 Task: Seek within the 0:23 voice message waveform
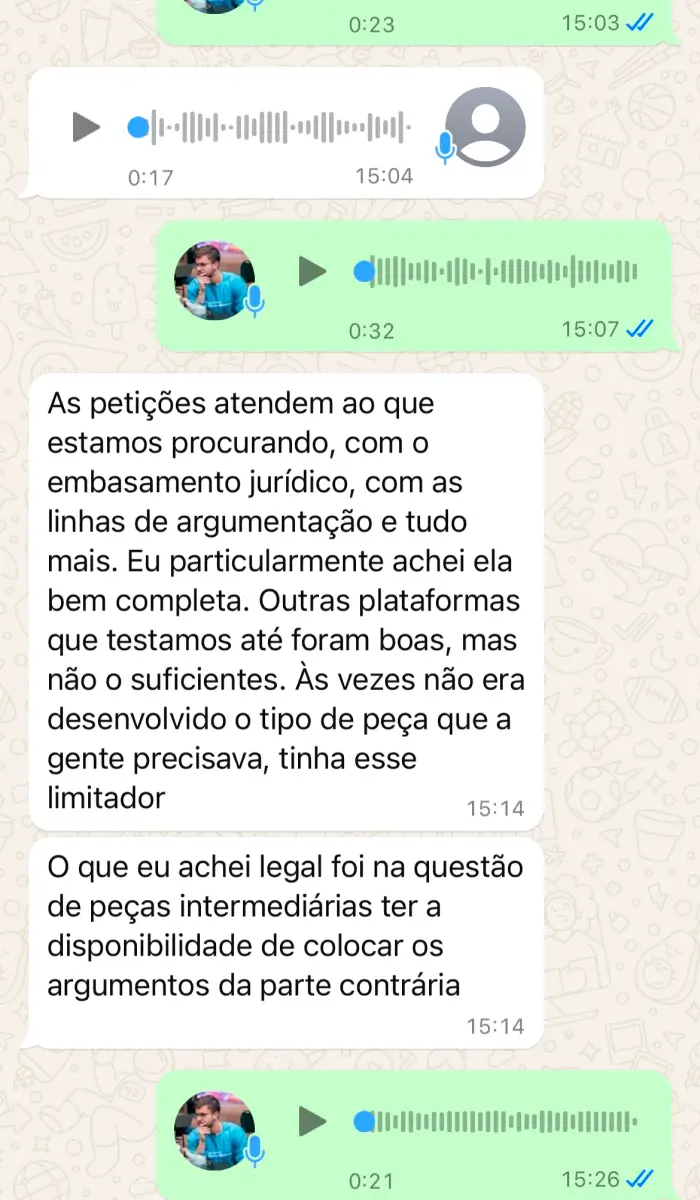500,3
